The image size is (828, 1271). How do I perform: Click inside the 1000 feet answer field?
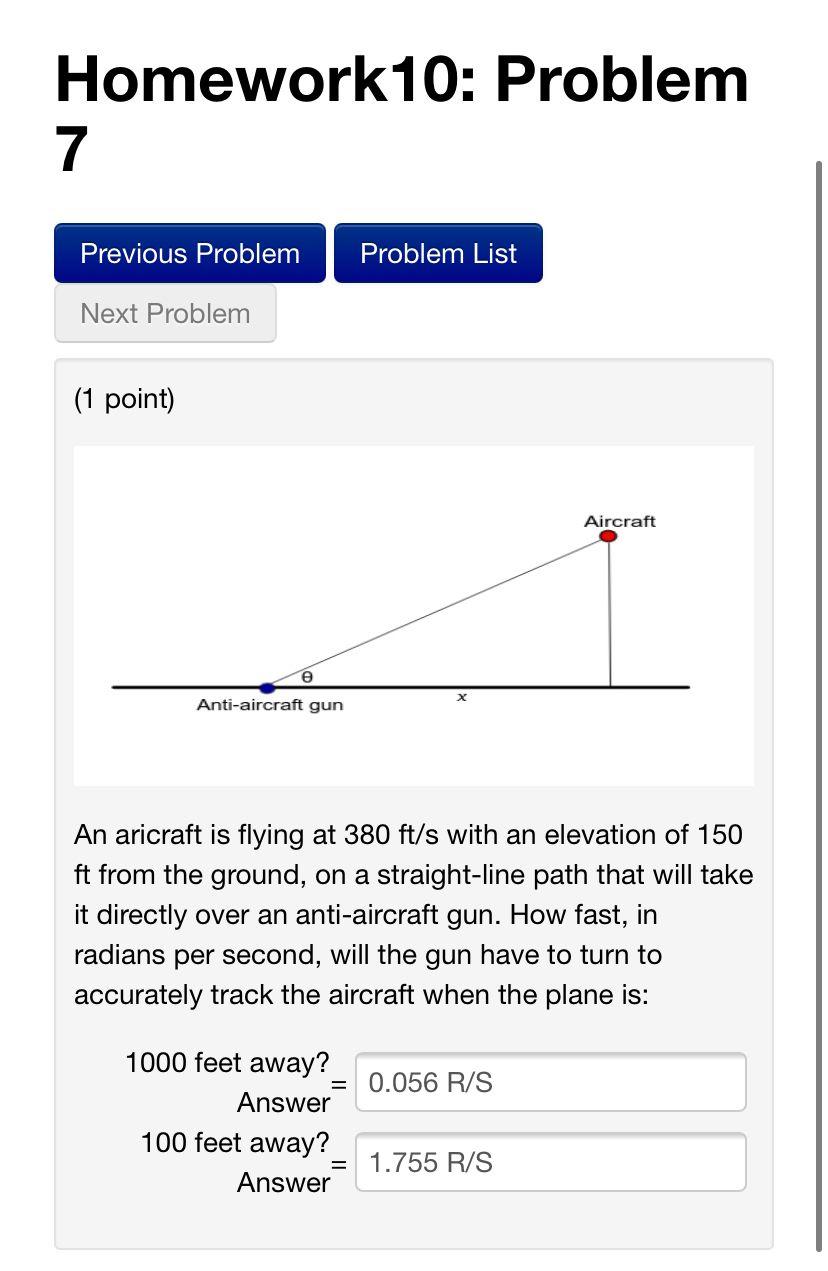(x=551, y=1081)
